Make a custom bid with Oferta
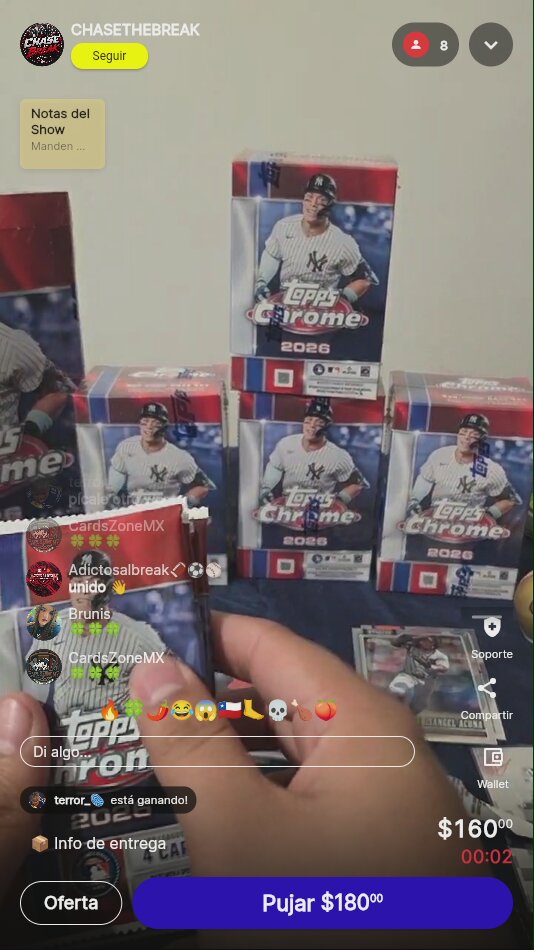Screen dimensions: 534x950 point(71,903)
